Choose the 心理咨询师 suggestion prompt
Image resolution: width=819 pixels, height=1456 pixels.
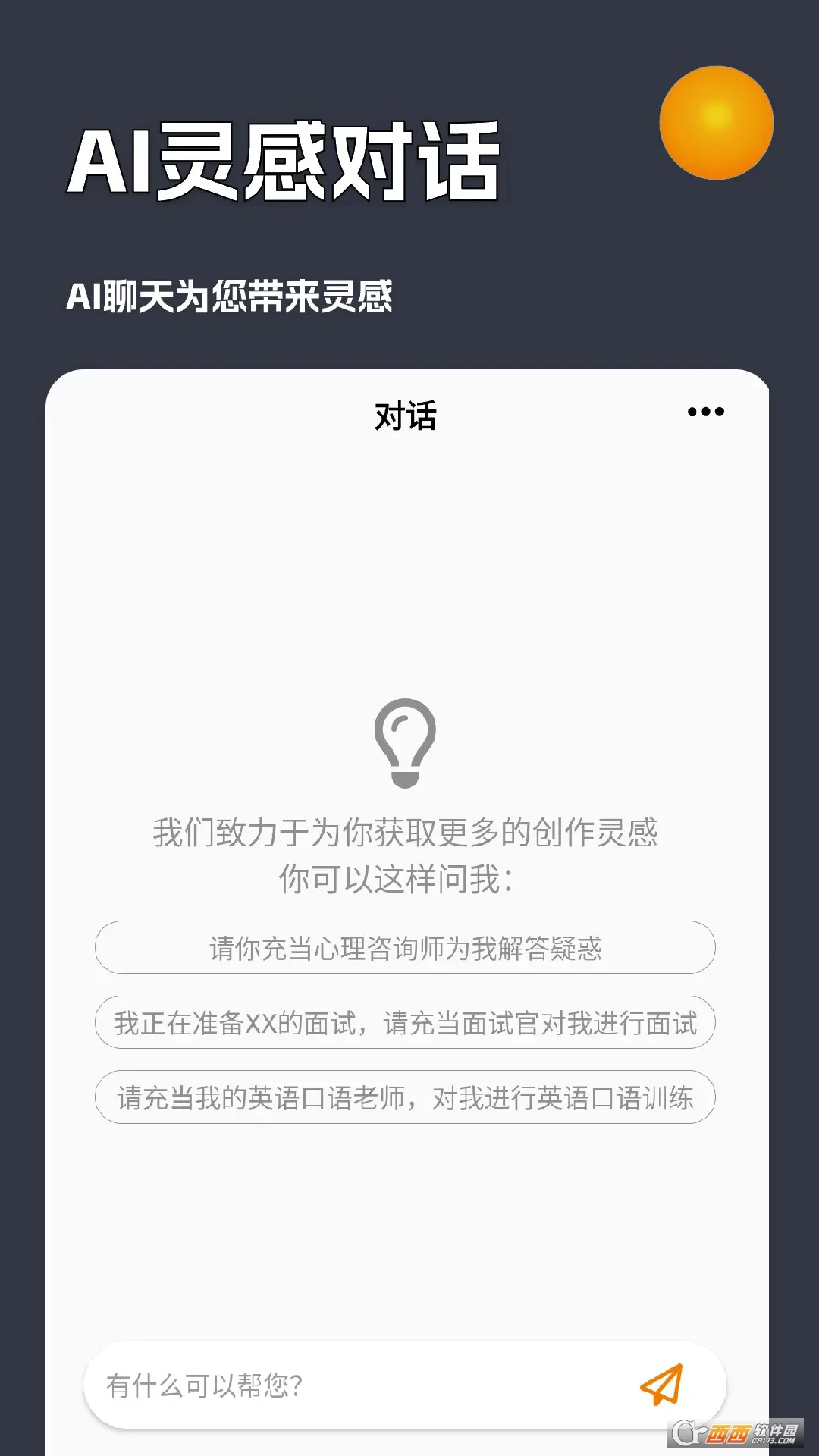[x=403, y=947]
